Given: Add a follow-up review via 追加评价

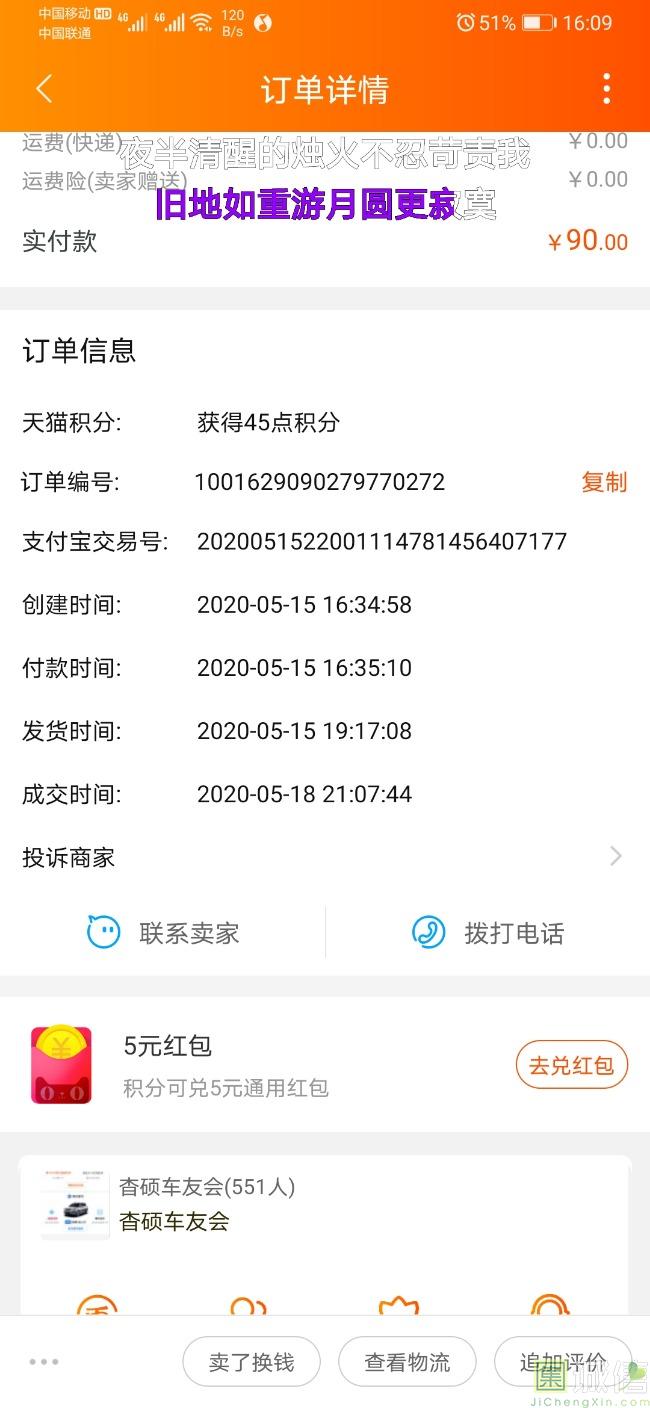Looking at the screenshot, I should (563, 1362).
